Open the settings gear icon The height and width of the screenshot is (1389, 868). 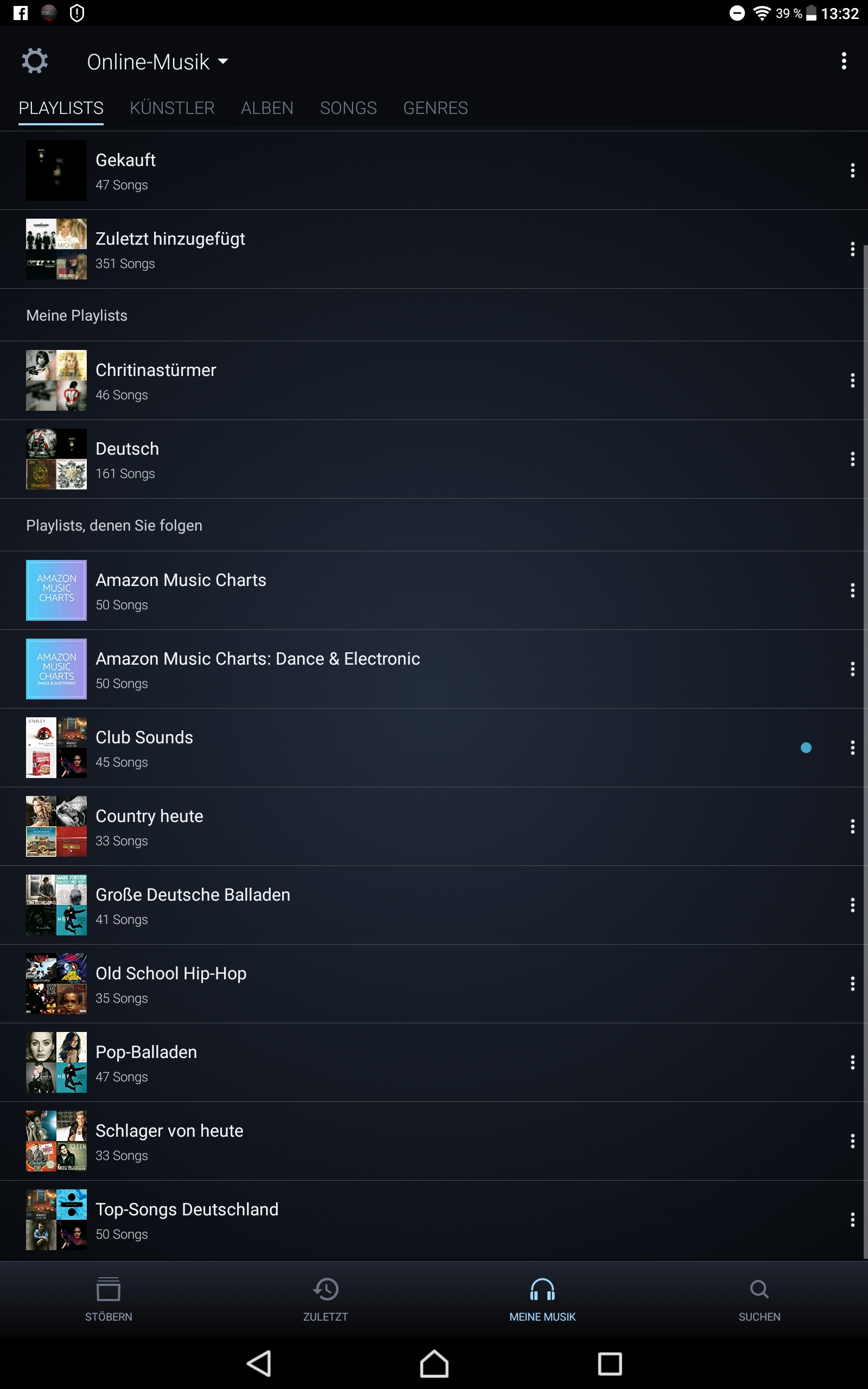click(34, 61)
